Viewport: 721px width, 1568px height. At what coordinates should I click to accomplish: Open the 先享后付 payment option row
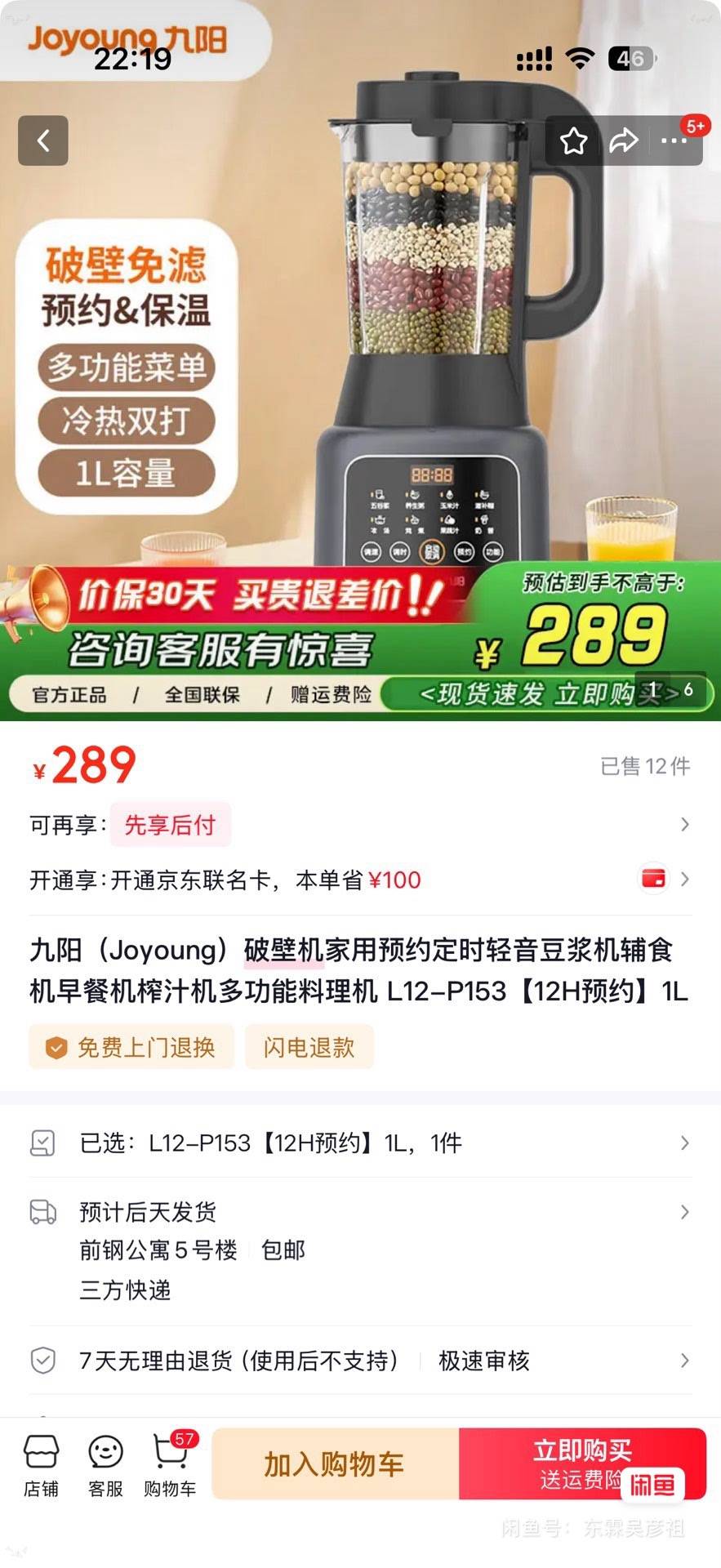(359, 825)
